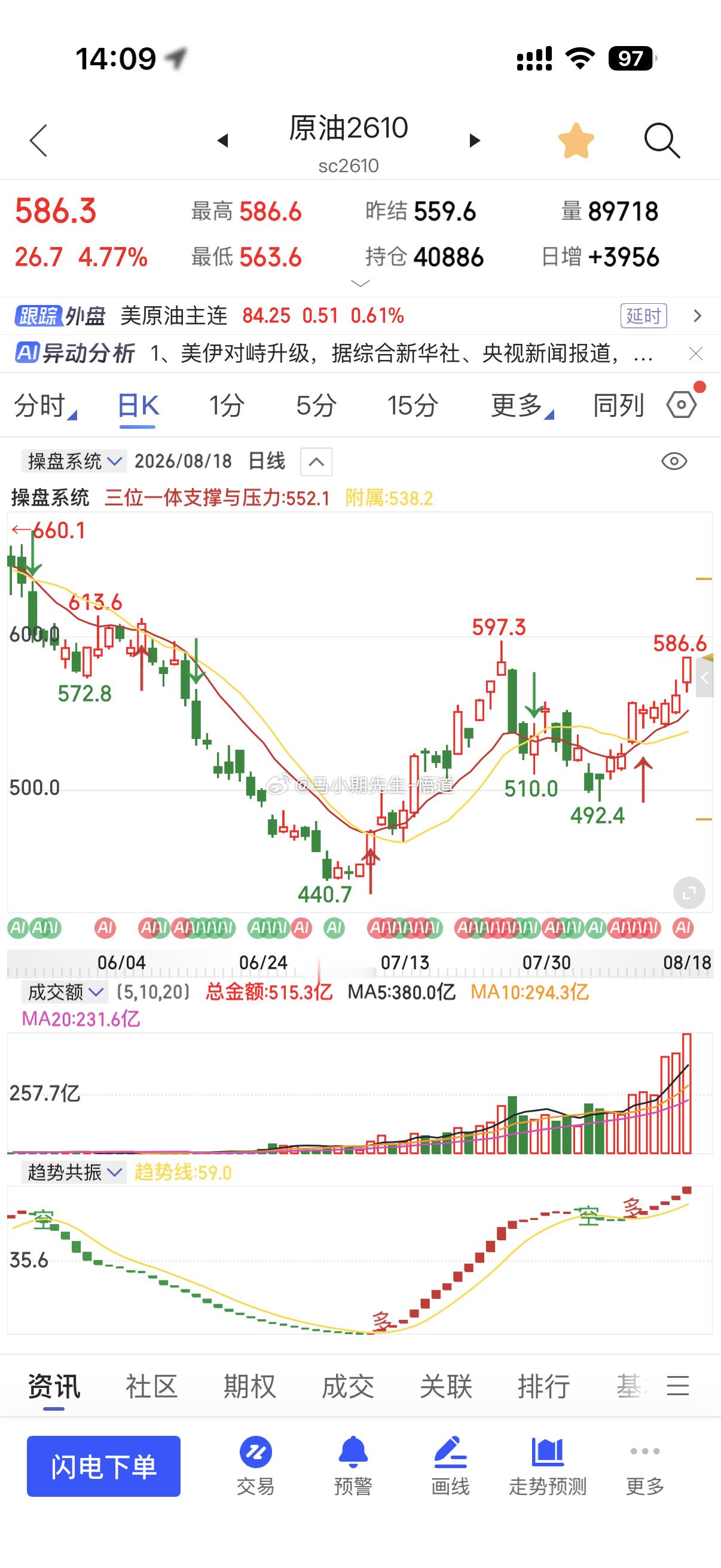This screenshot has width=721, height=1568.
Task: Expand the chart to fullscreen
Action: click(689, 893)
